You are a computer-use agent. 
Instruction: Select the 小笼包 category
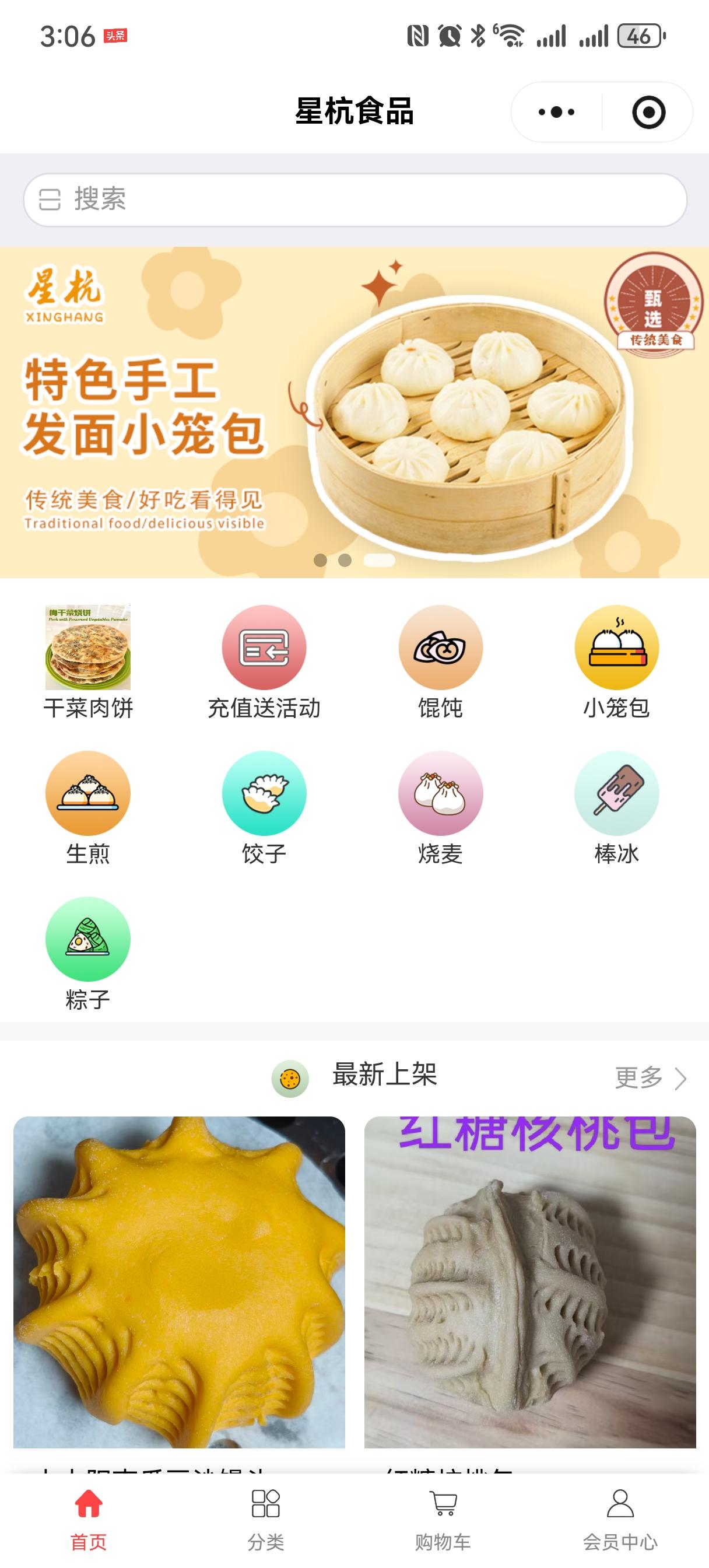click(x=616, y=661)
